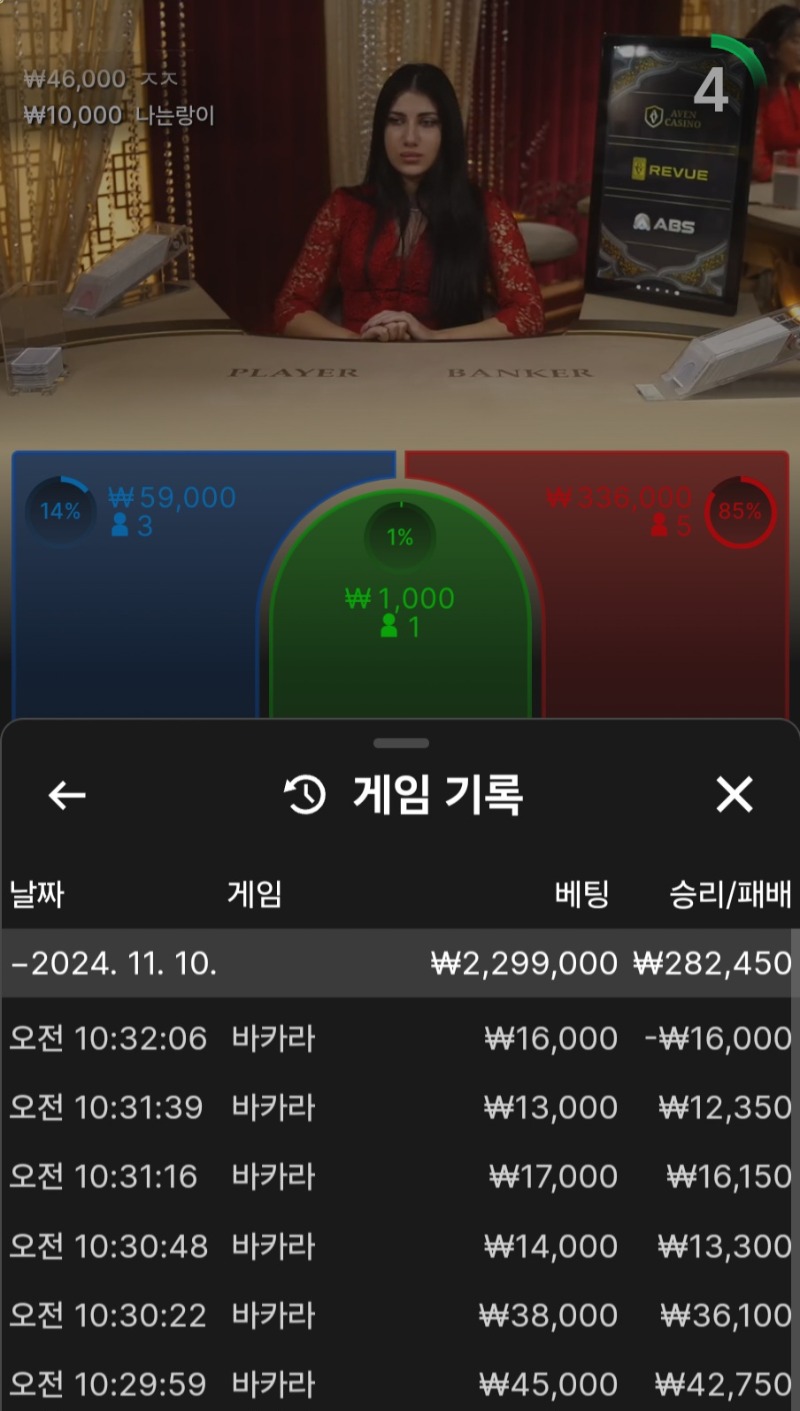Close the 게임 기록 panel
The image size is (800, 1411).
coord(734,795)
